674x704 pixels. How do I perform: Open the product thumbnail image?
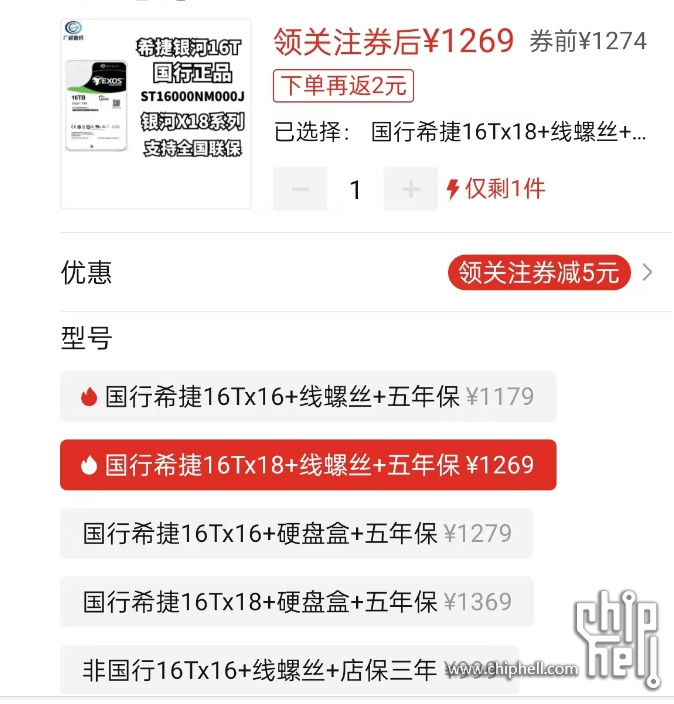point(156,112)
